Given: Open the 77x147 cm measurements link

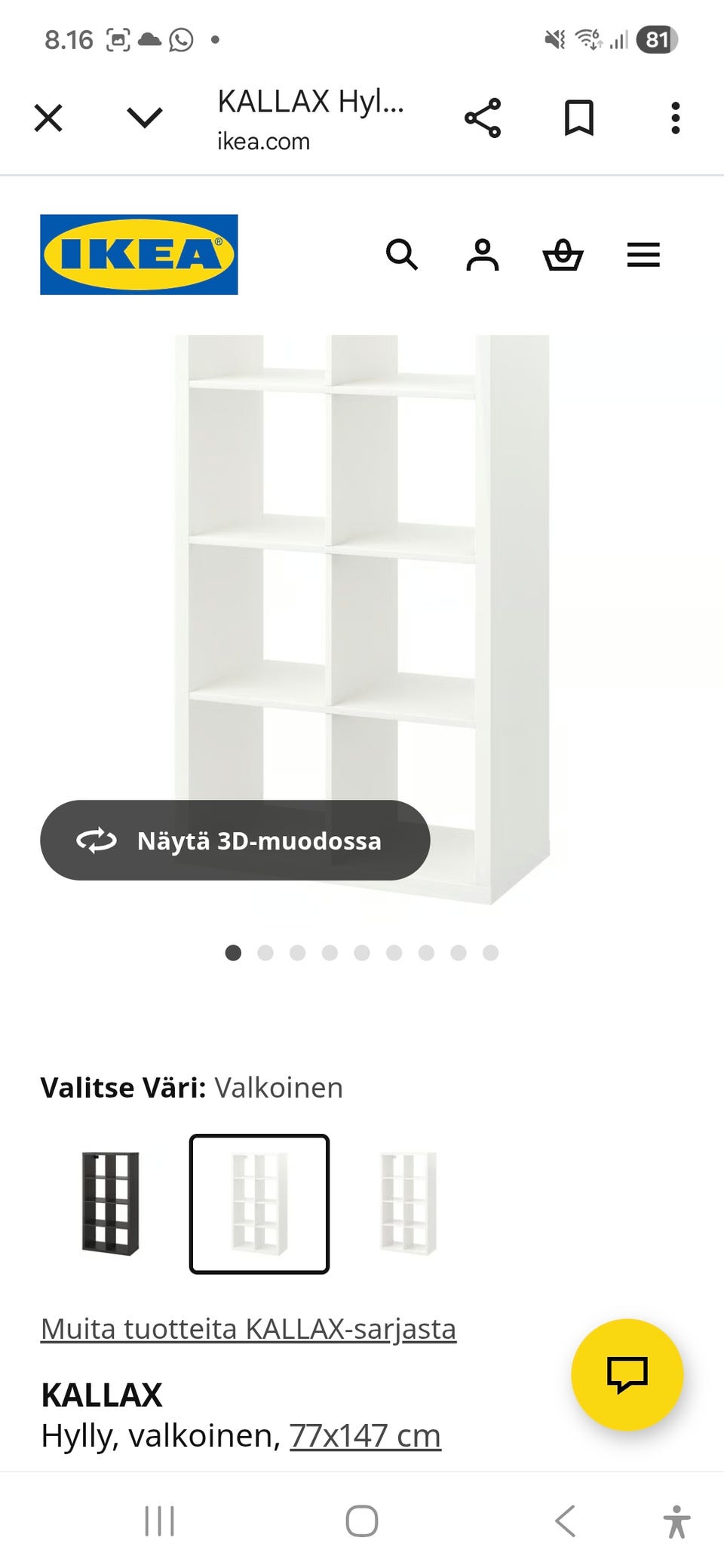Looking at the screenshot, I should tap(364, 1435).
